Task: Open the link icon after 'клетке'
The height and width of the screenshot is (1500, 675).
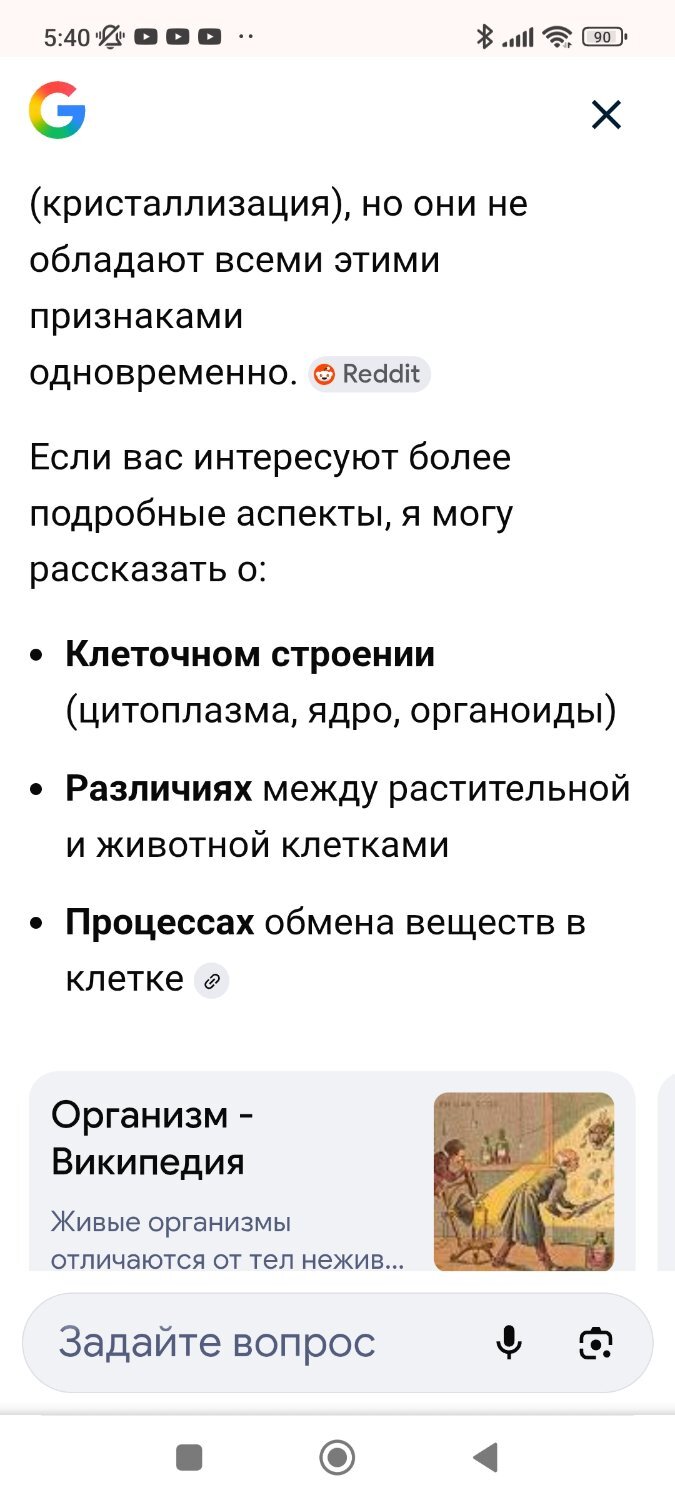Action: 211,982
